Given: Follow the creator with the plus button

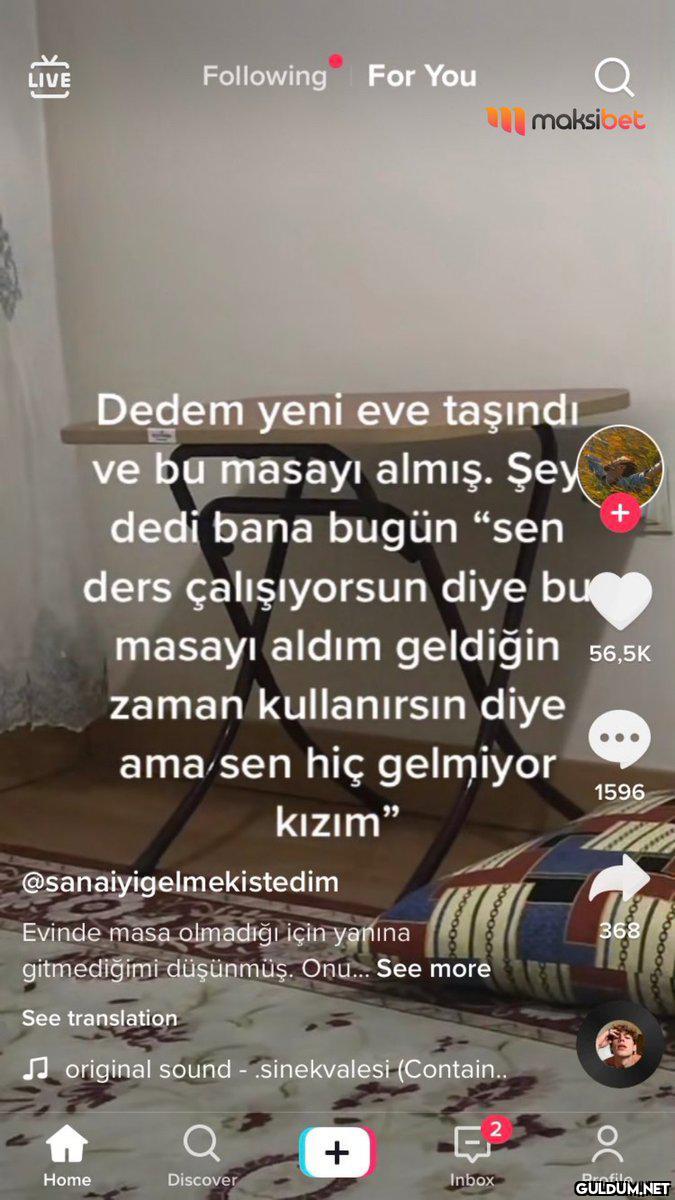Looking at the screenshot, I should (620, 514).
